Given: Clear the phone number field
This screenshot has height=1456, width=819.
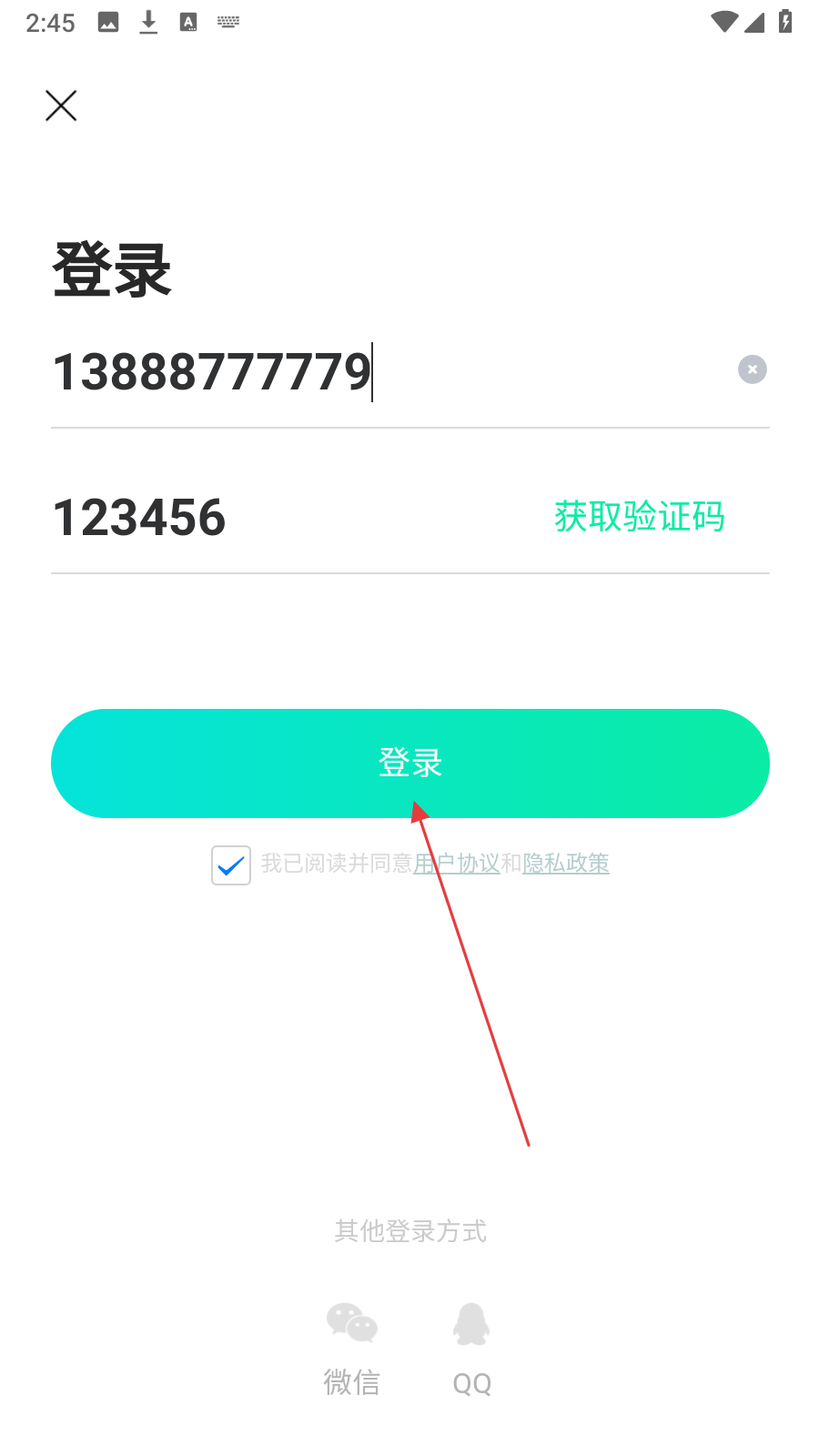Looking at the screenshot, I should click(752, 369).
